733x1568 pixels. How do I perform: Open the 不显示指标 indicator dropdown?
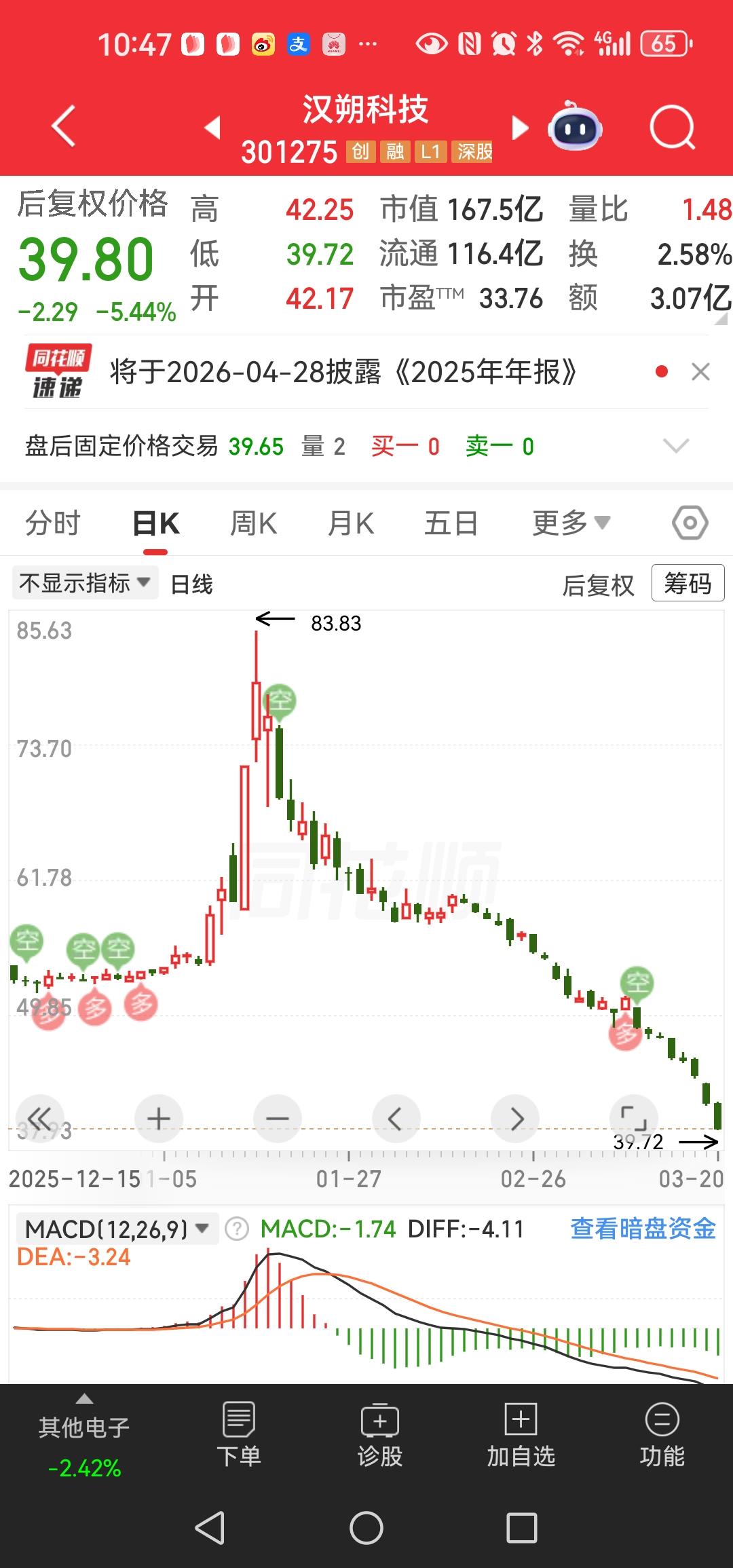pyautogui.click(x=84, y=582)
